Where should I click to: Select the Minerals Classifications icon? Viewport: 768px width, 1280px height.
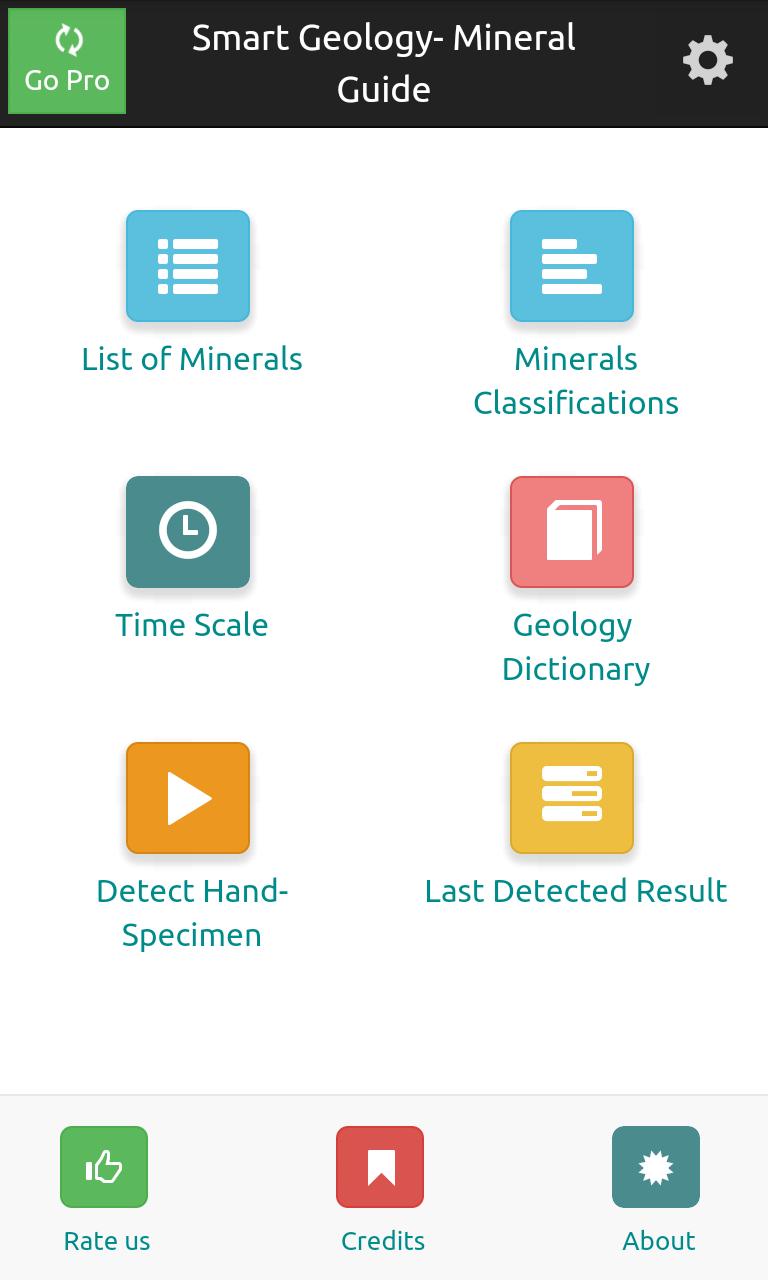(x=572, y=266)
